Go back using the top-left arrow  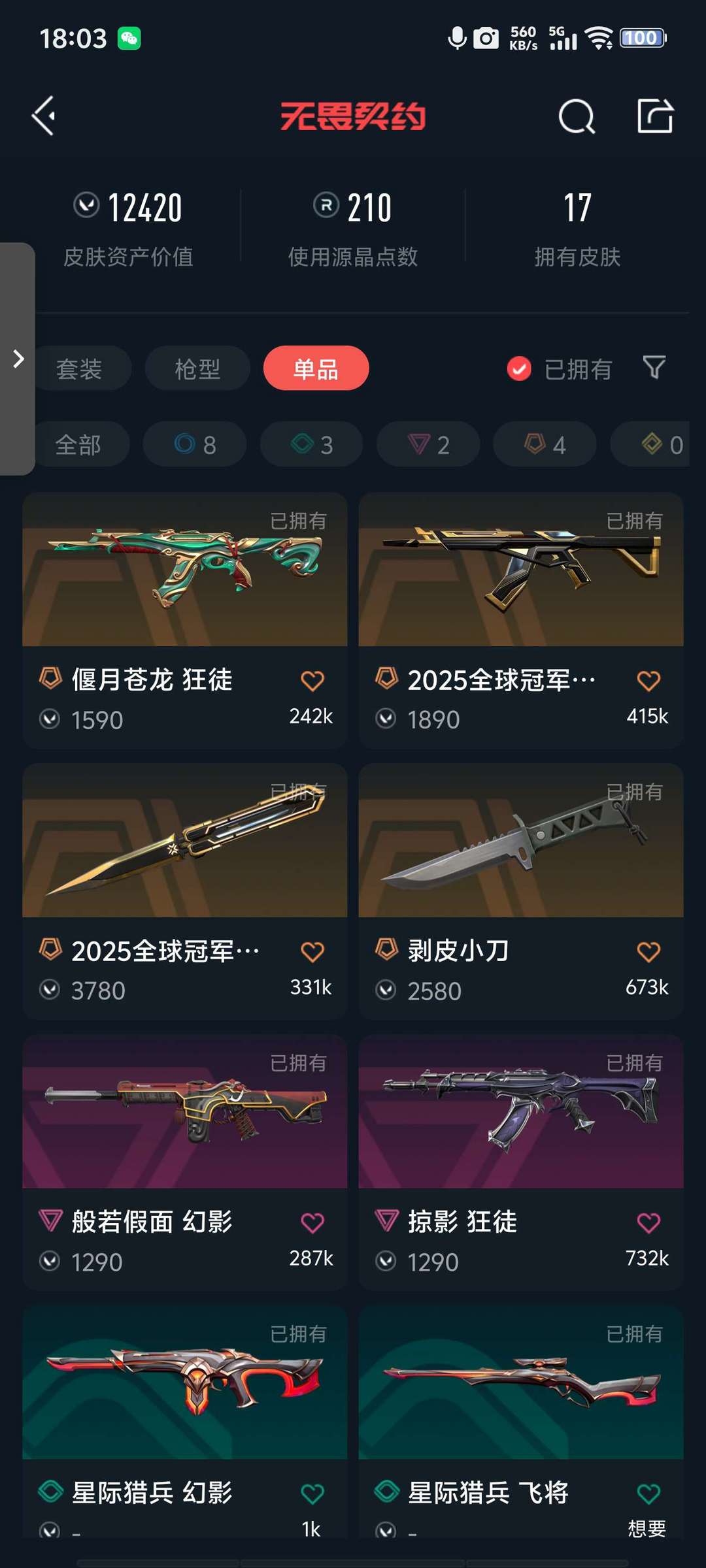coord(44,116)
